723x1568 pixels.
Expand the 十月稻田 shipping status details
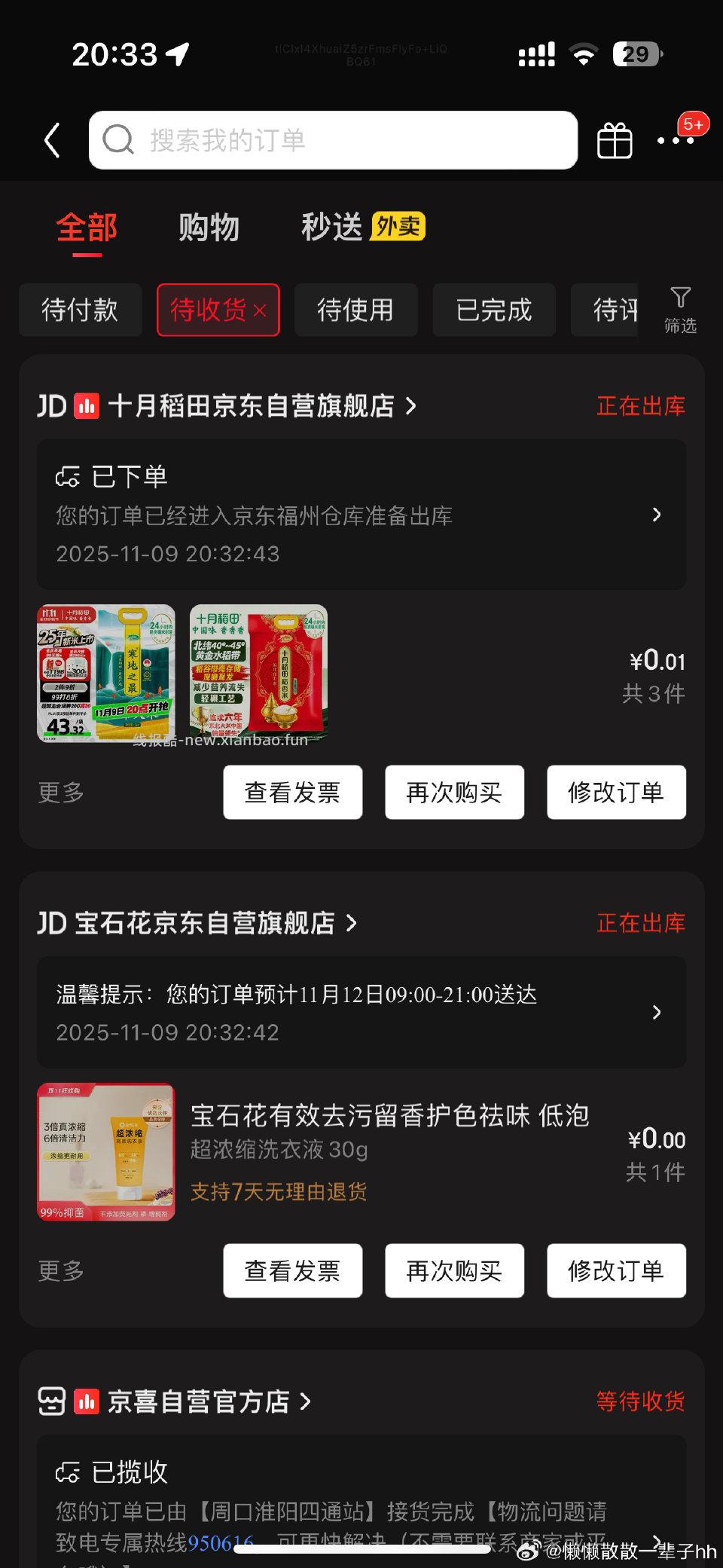click(658, 515)
